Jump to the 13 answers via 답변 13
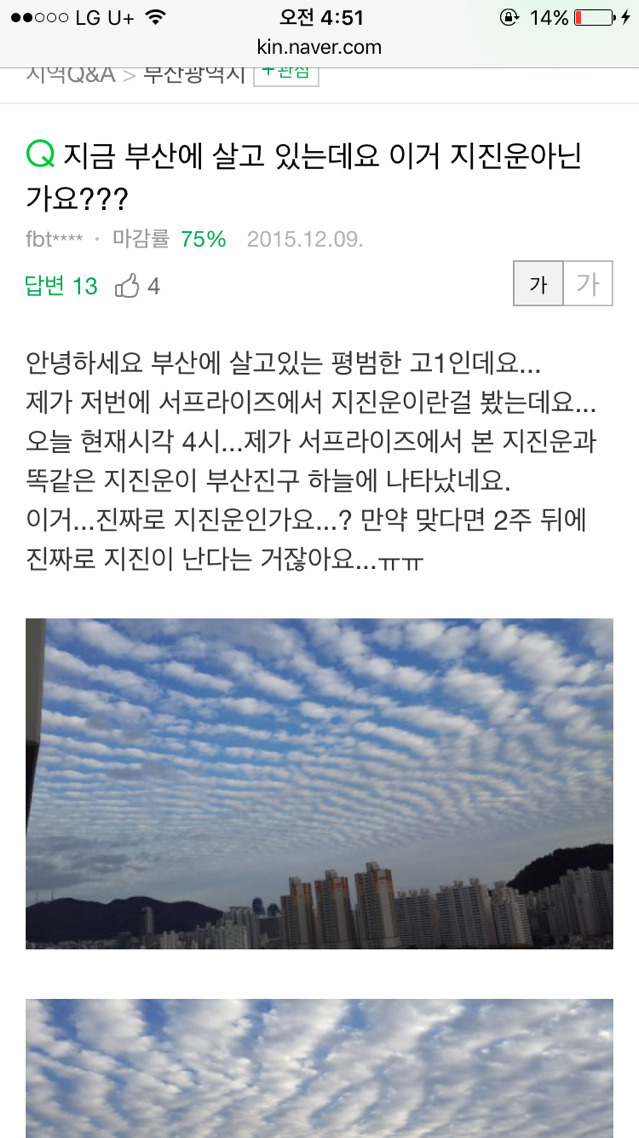The width and height of the screenshot is (639, 1138). tap(61, 287)
